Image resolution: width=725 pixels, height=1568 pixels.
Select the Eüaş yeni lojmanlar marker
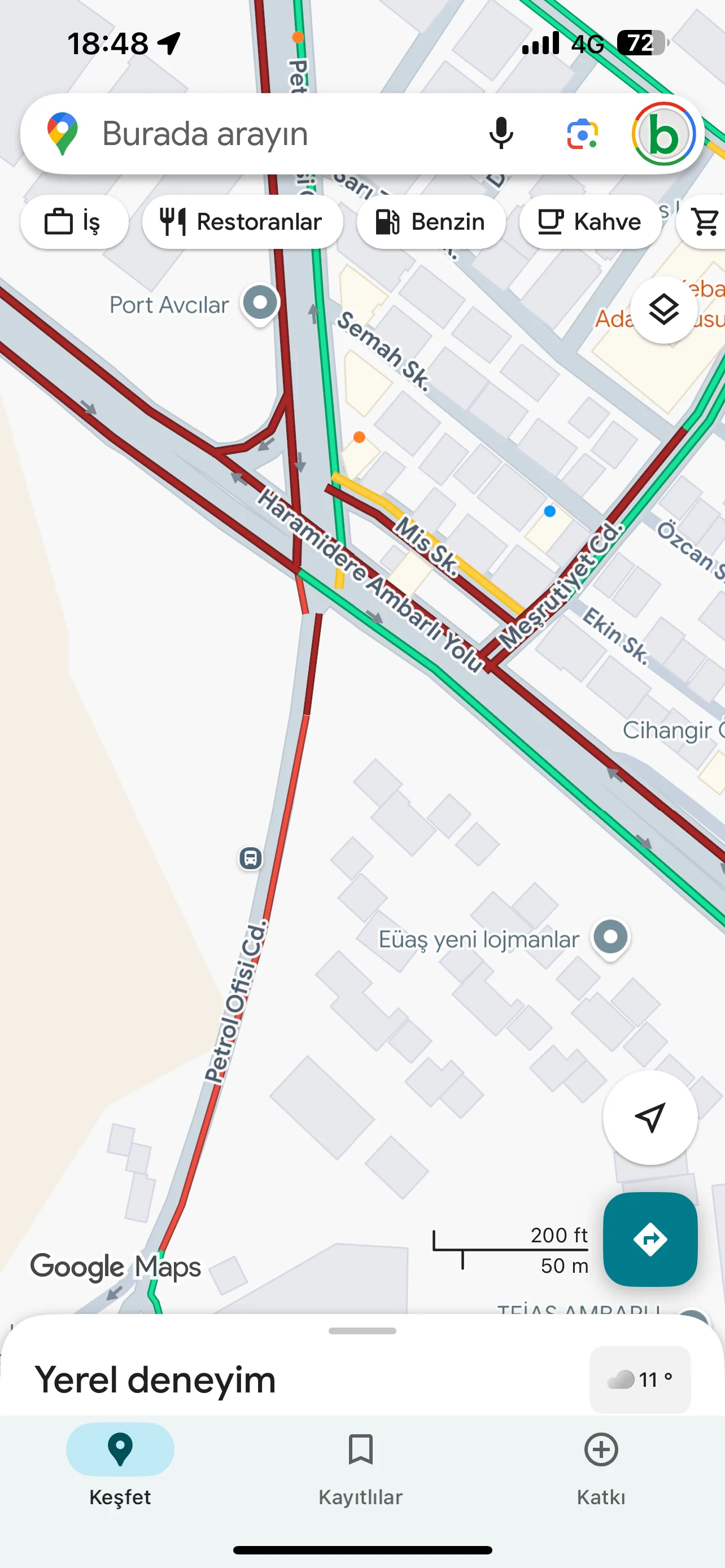click(610, 938)
